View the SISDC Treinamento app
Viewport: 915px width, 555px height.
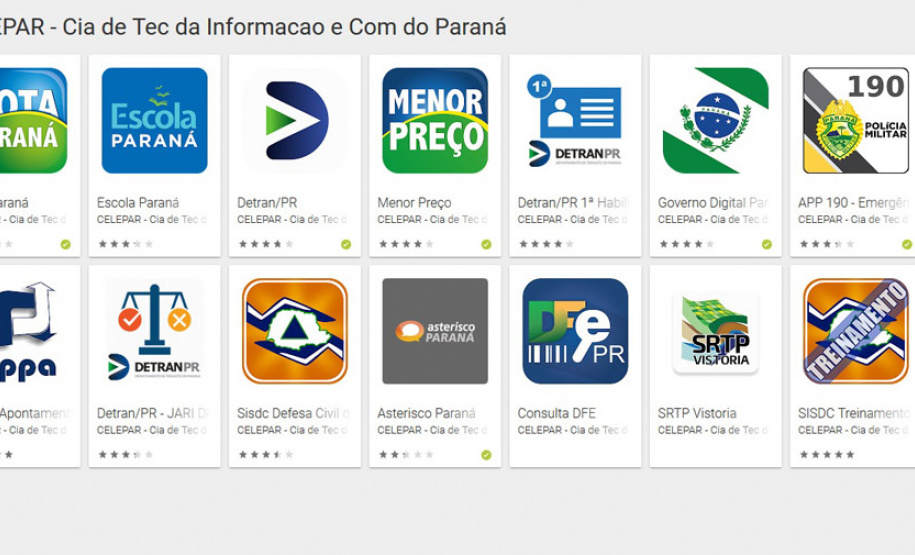[855, 331]
